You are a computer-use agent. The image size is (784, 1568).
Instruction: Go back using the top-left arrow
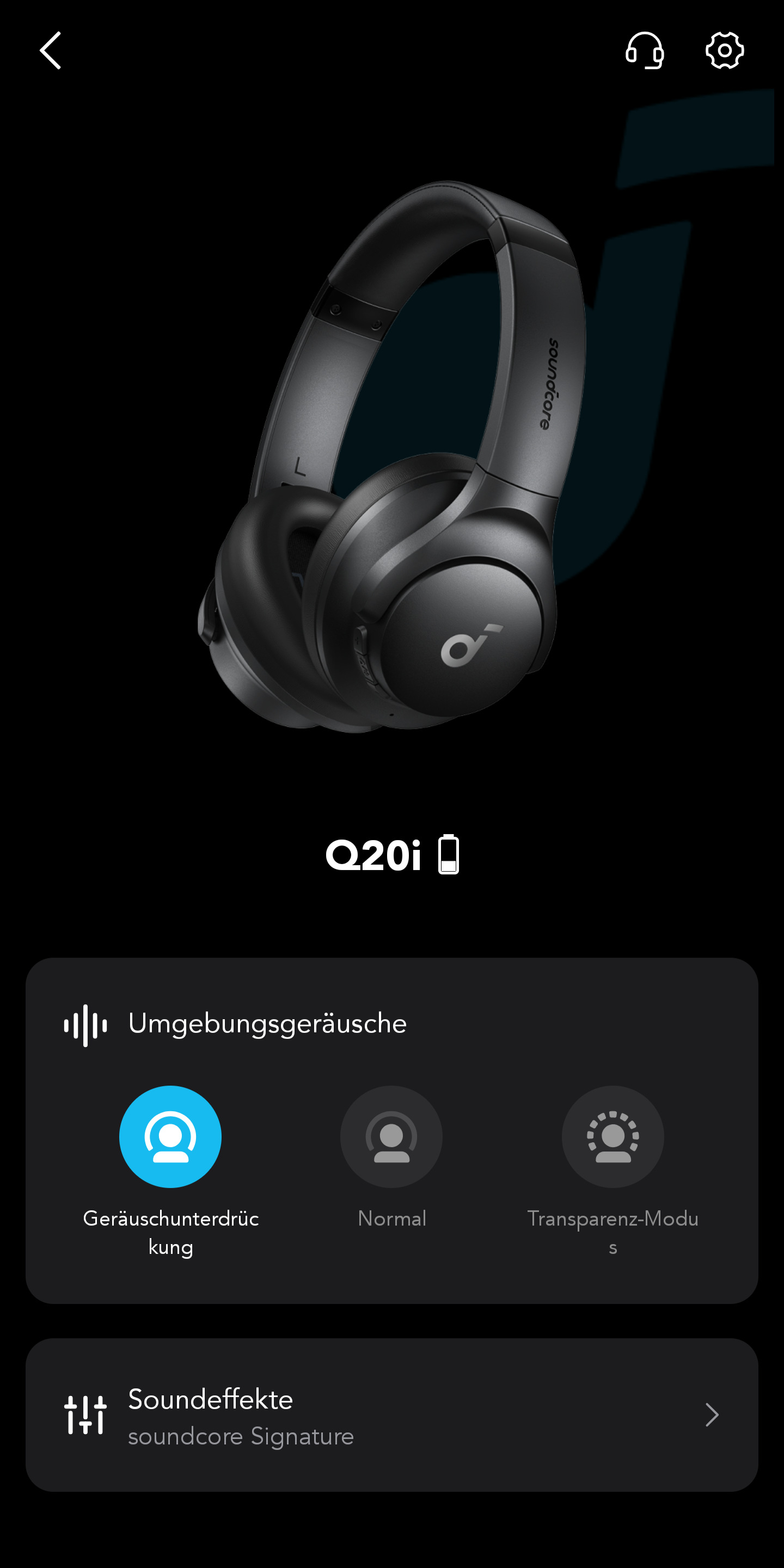tap(51, 51)
